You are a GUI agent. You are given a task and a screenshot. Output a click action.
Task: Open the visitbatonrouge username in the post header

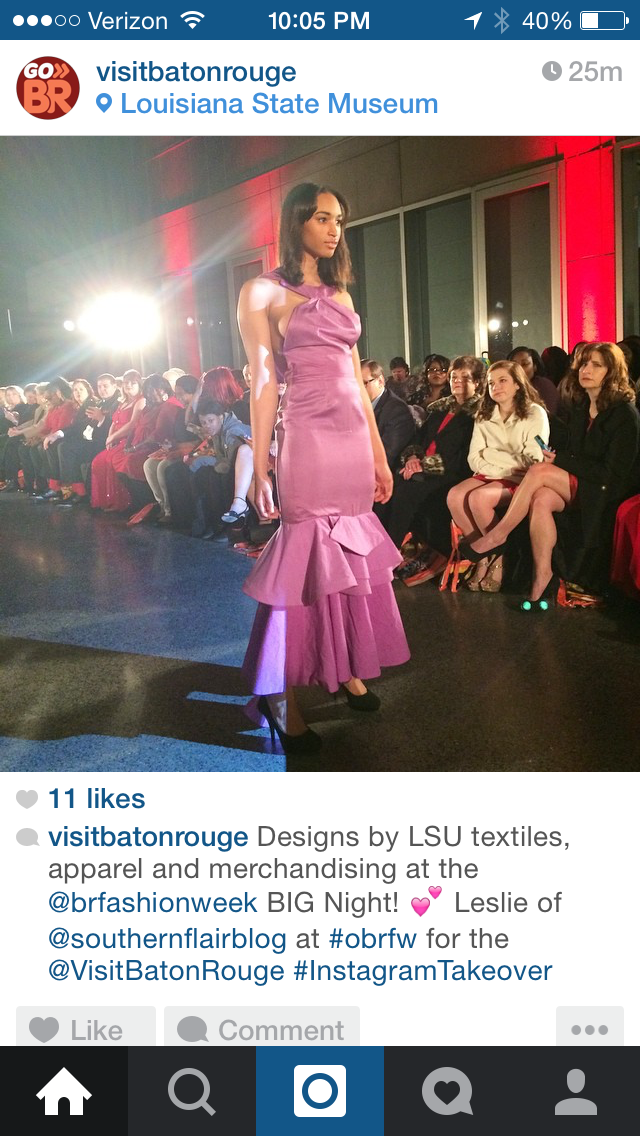click(196, 72)
